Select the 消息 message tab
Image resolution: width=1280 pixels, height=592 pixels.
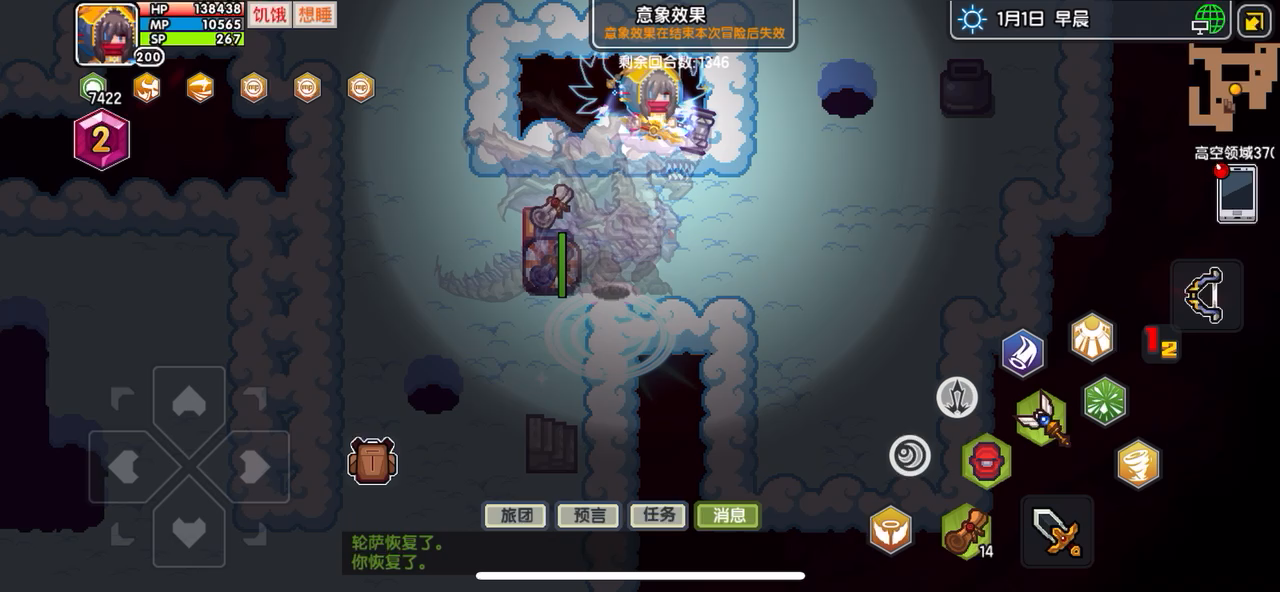click(x=728, y=516)
